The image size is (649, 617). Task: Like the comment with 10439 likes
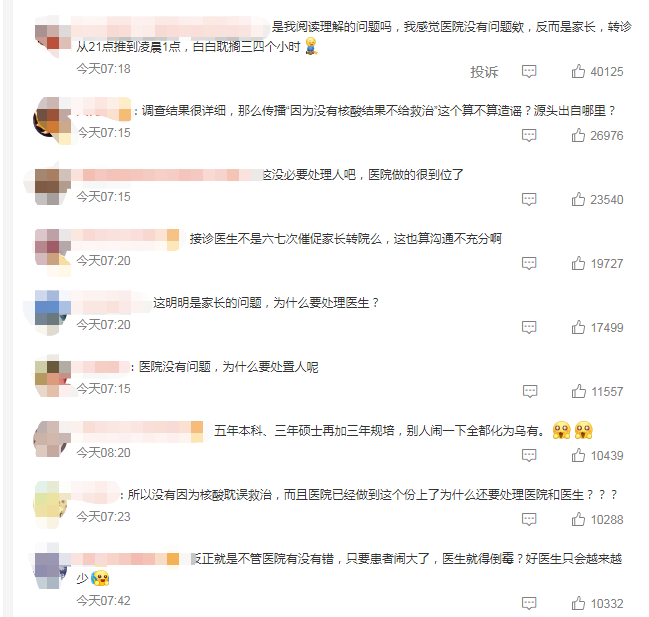(578, 456)
